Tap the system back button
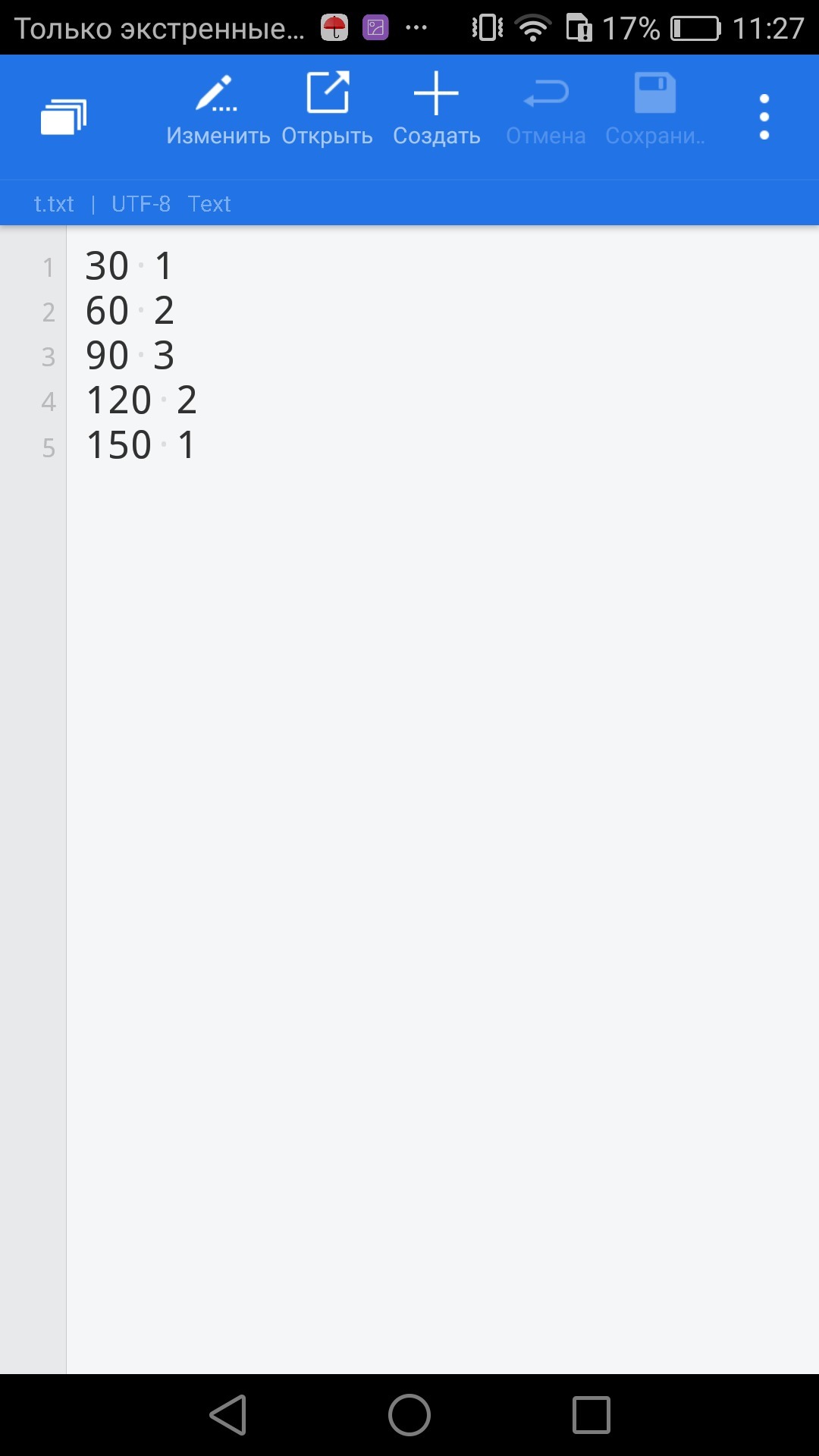This screenshot has width=819, height=1456. tap(228, 1415)
